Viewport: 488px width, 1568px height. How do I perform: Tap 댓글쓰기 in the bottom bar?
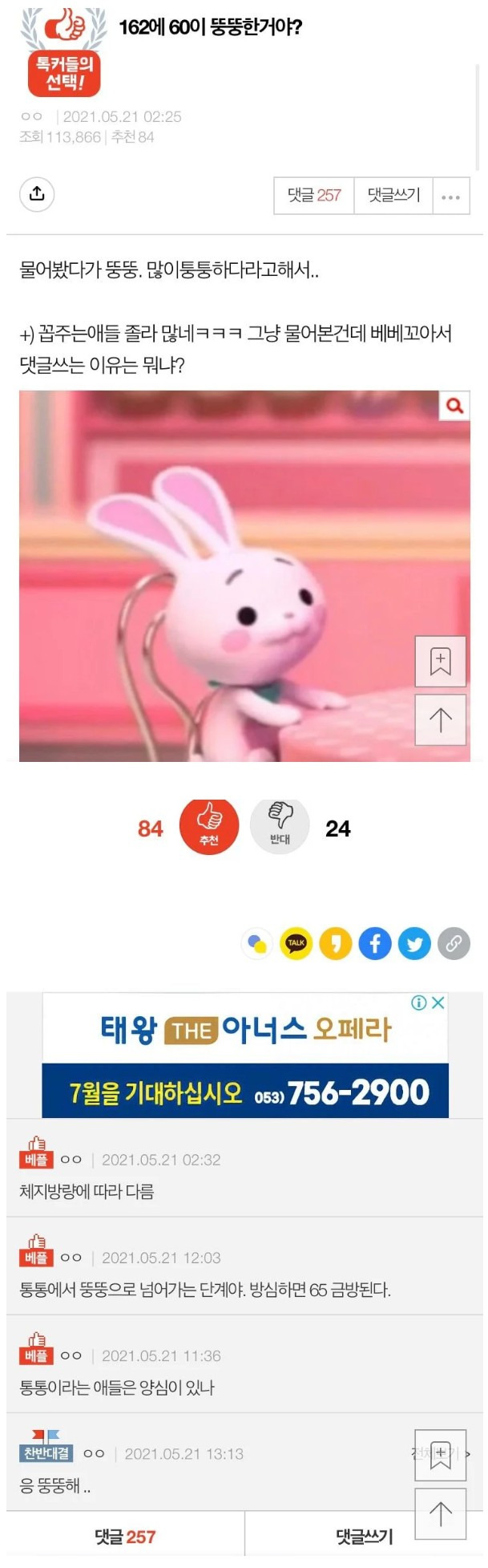pyautogui.click(x=364, y=1537)
